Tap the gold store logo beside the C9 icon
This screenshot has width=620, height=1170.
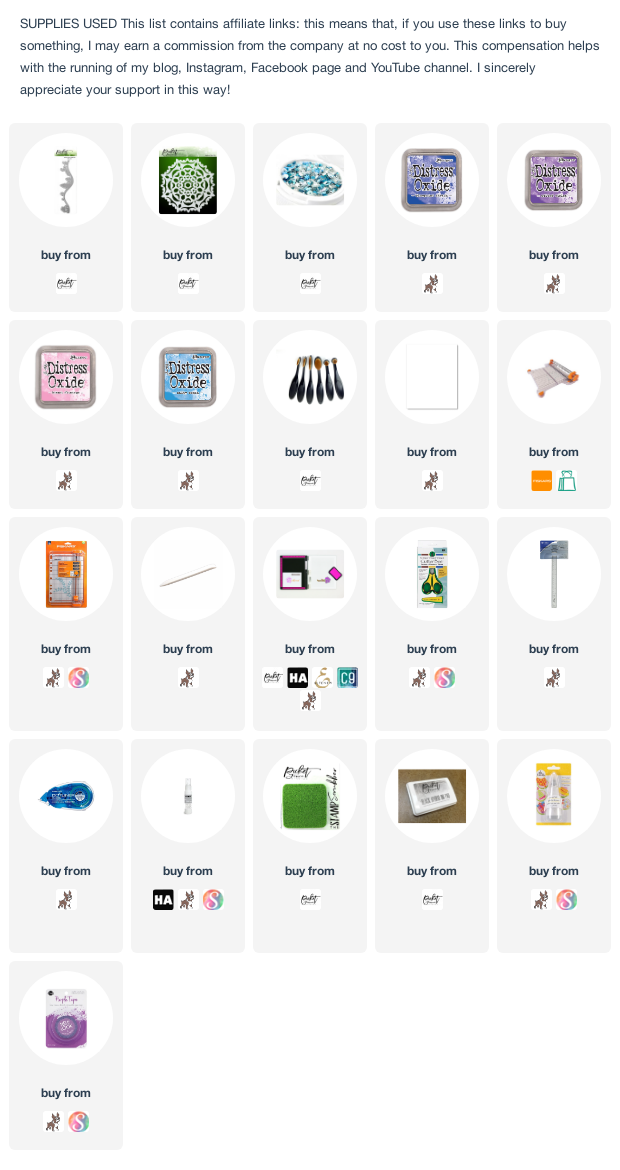click(322, 678)
